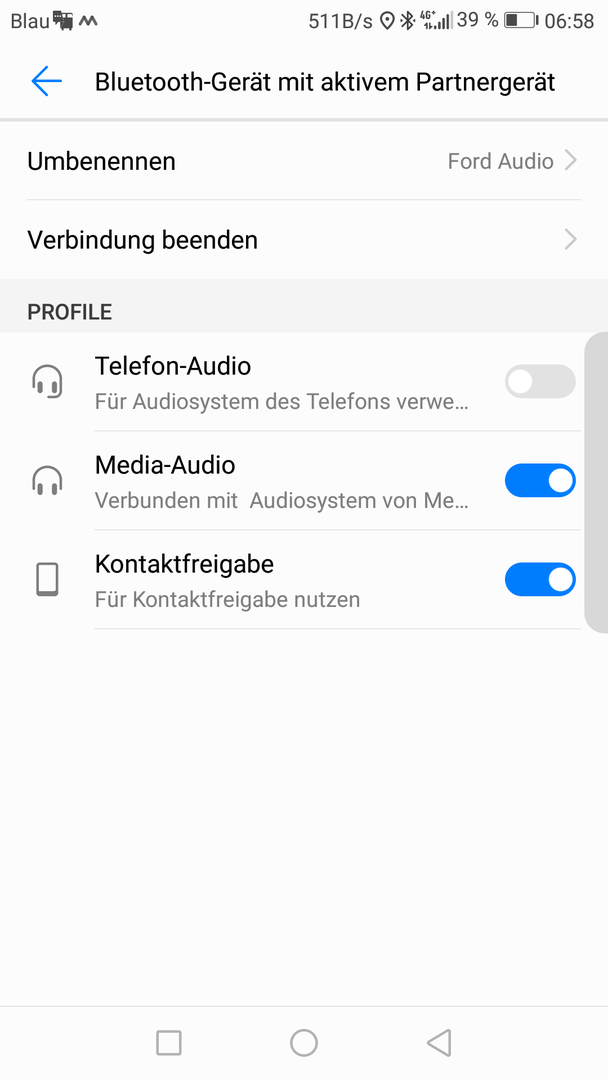The width and height of the screenshot is (608, 1080).
Task: Disable the Kontaktfreigabe switch
Action: point(540,579)
